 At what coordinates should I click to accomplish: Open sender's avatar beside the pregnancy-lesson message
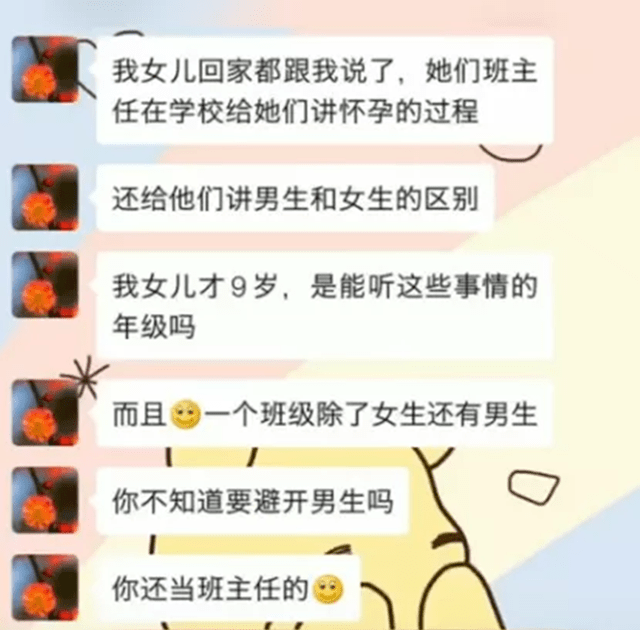tap(45, 69)
